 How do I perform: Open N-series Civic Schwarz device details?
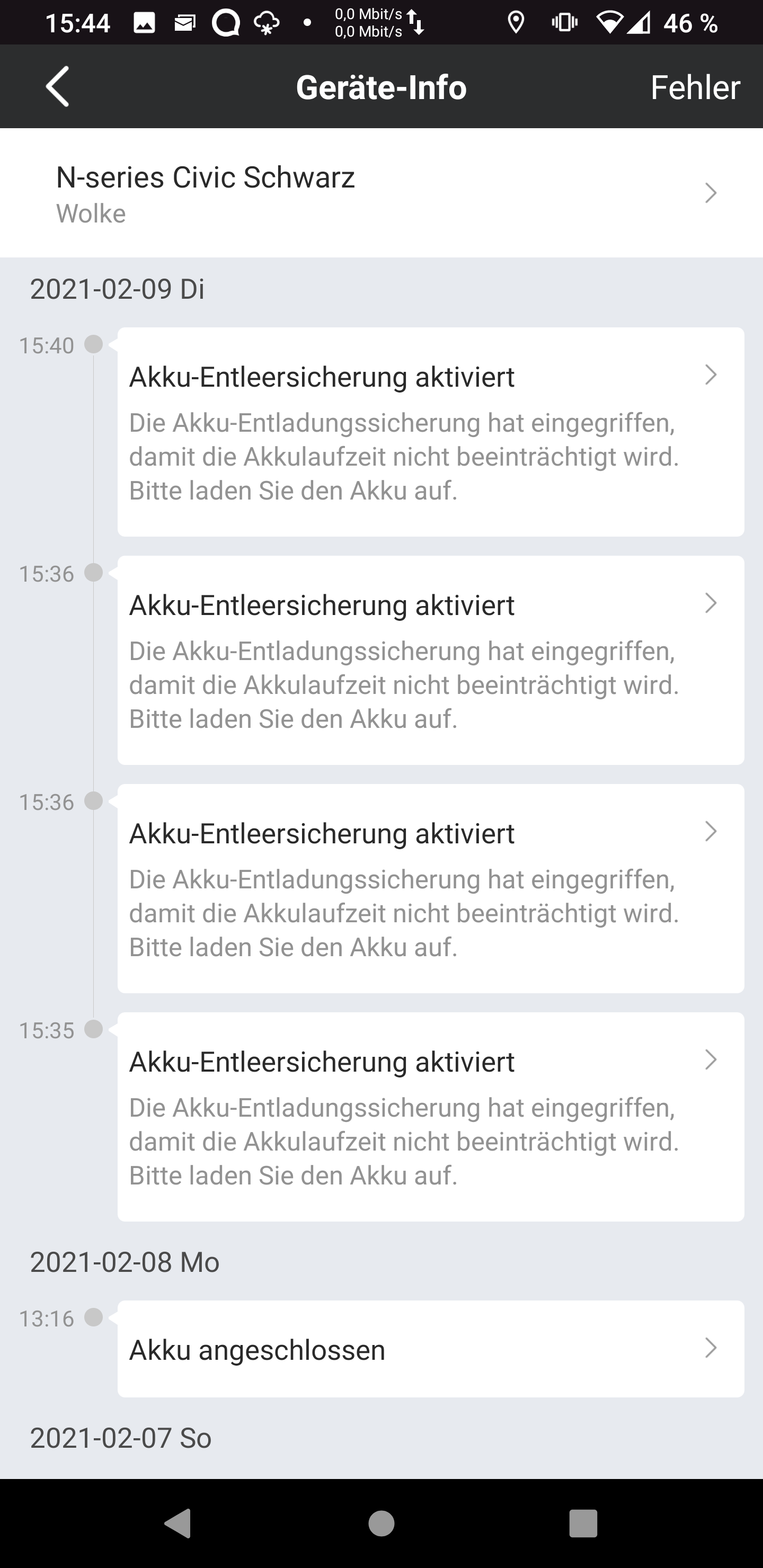(x=381, y=193)
